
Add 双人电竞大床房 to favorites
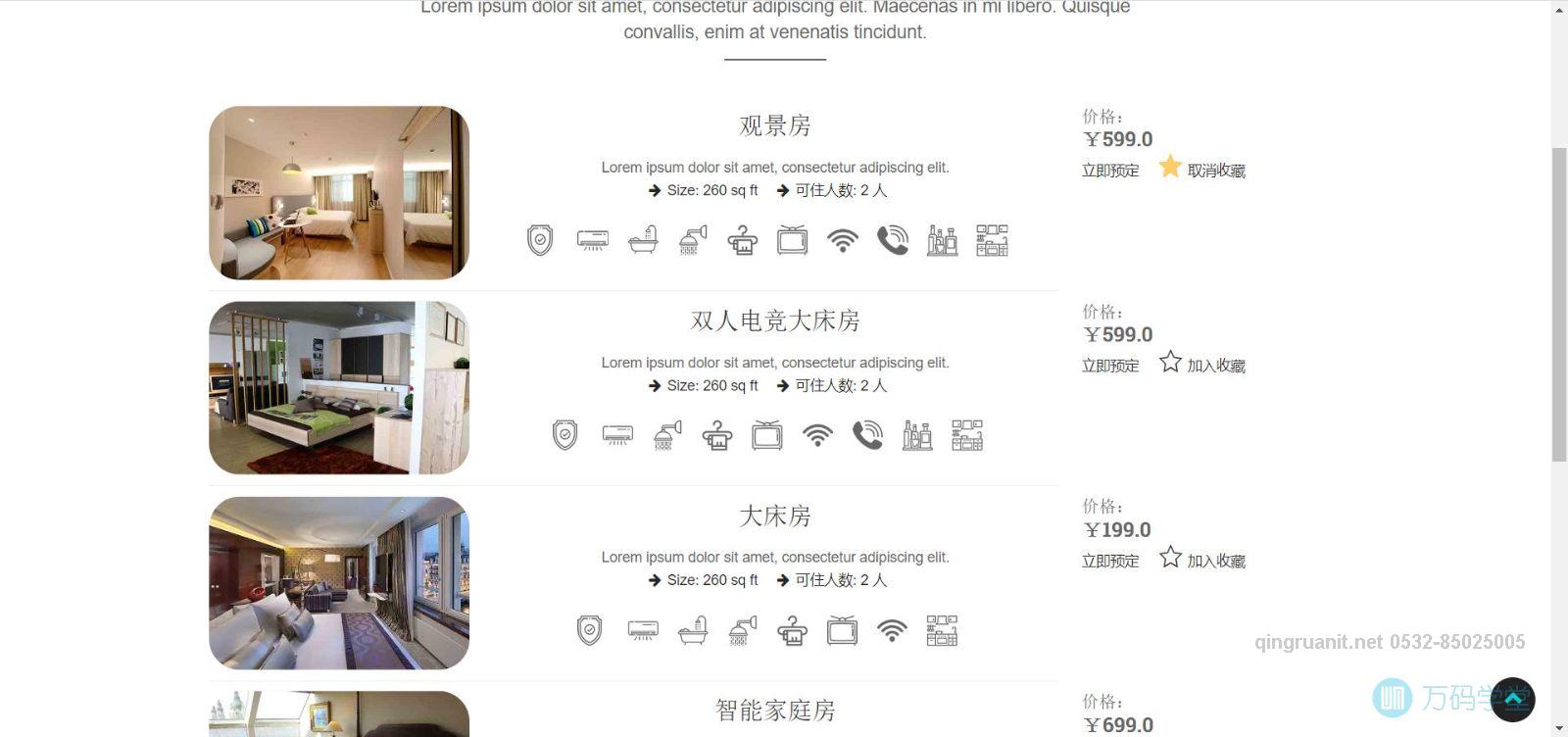click(1215, 366)
